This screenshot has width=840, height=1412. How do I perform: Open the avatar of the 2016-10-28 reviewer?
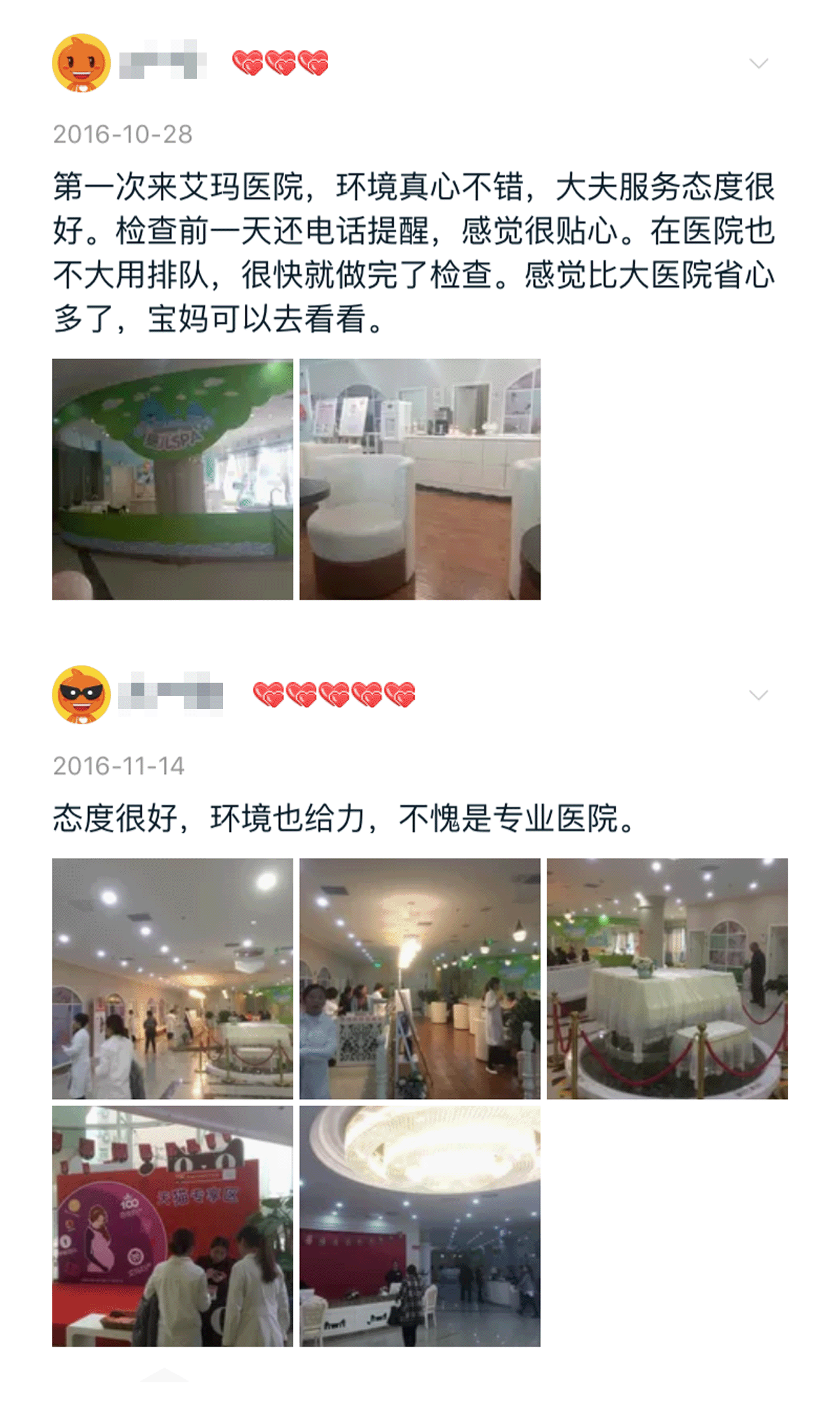pyautogui.click(x=81, y=63)
